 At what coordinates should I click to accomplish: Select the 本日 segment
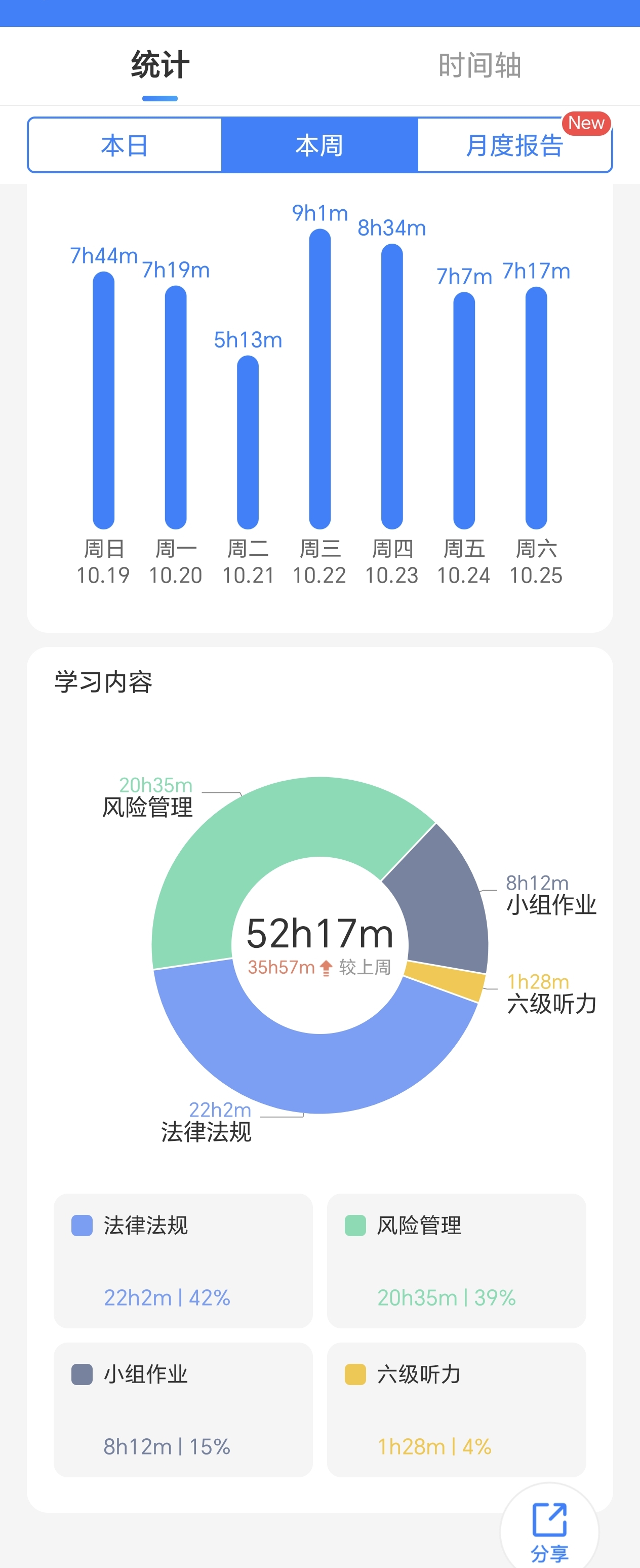pyautogui.click(x=125, y=145)
